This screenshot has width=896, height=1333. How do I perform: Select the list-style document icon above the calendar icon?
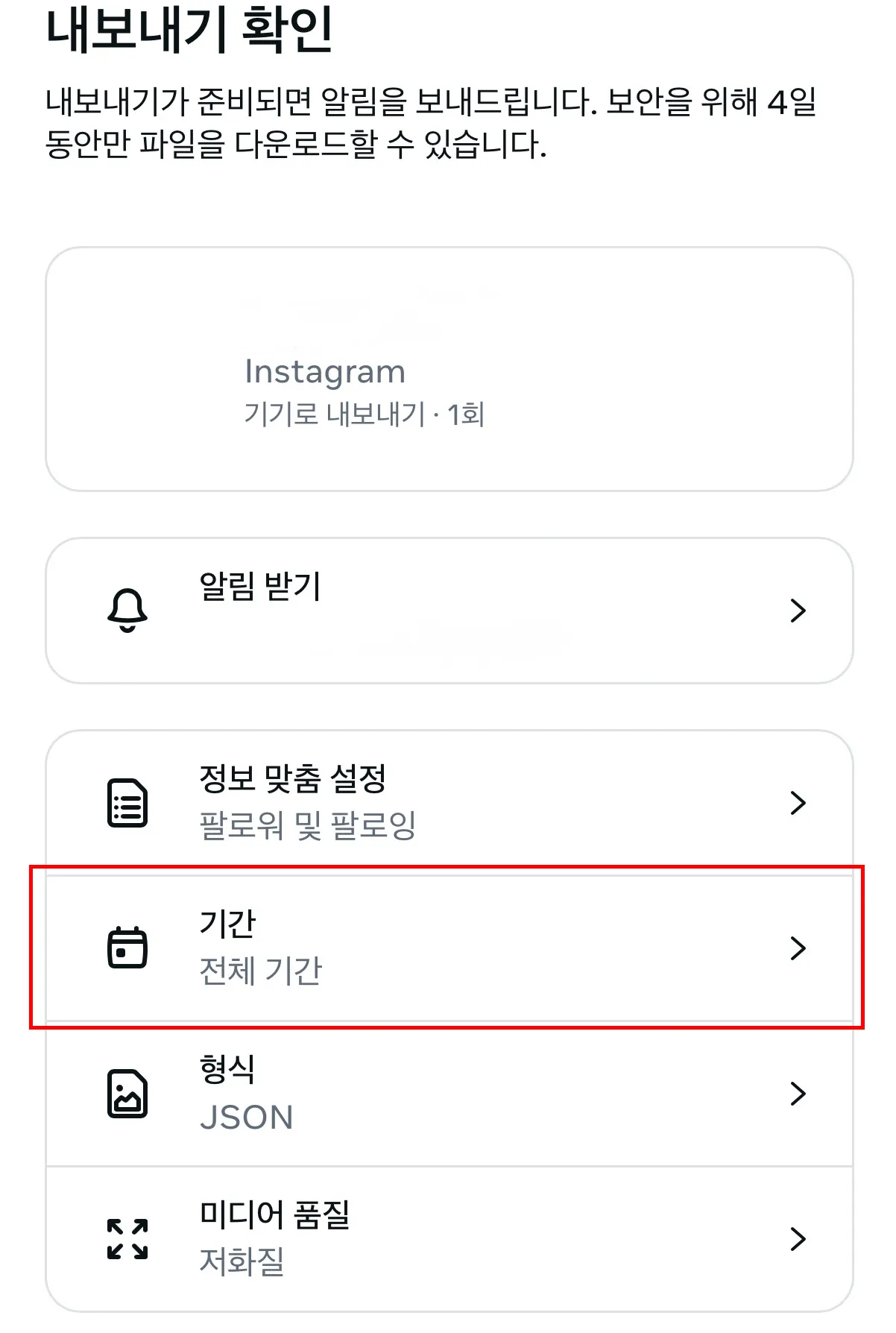[x=128, y=803]
